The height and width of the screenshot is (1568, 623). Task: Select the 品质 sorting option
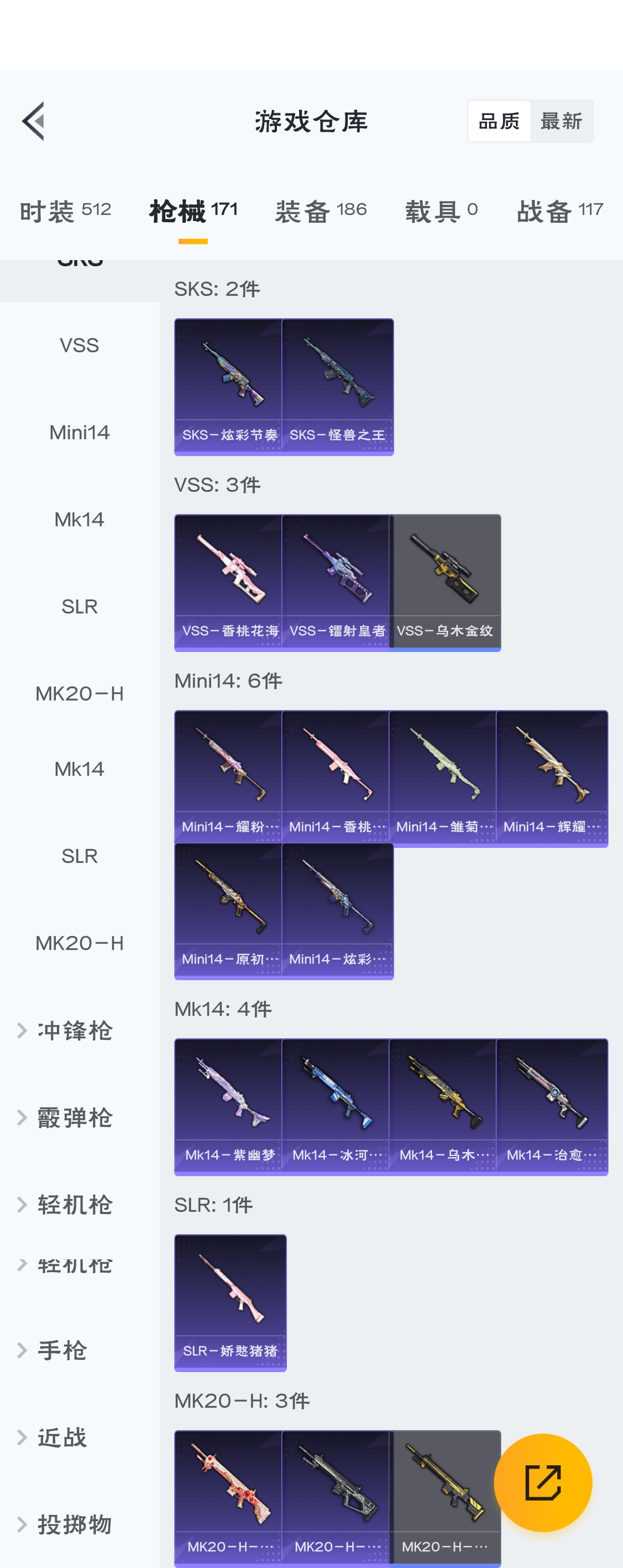499,121
